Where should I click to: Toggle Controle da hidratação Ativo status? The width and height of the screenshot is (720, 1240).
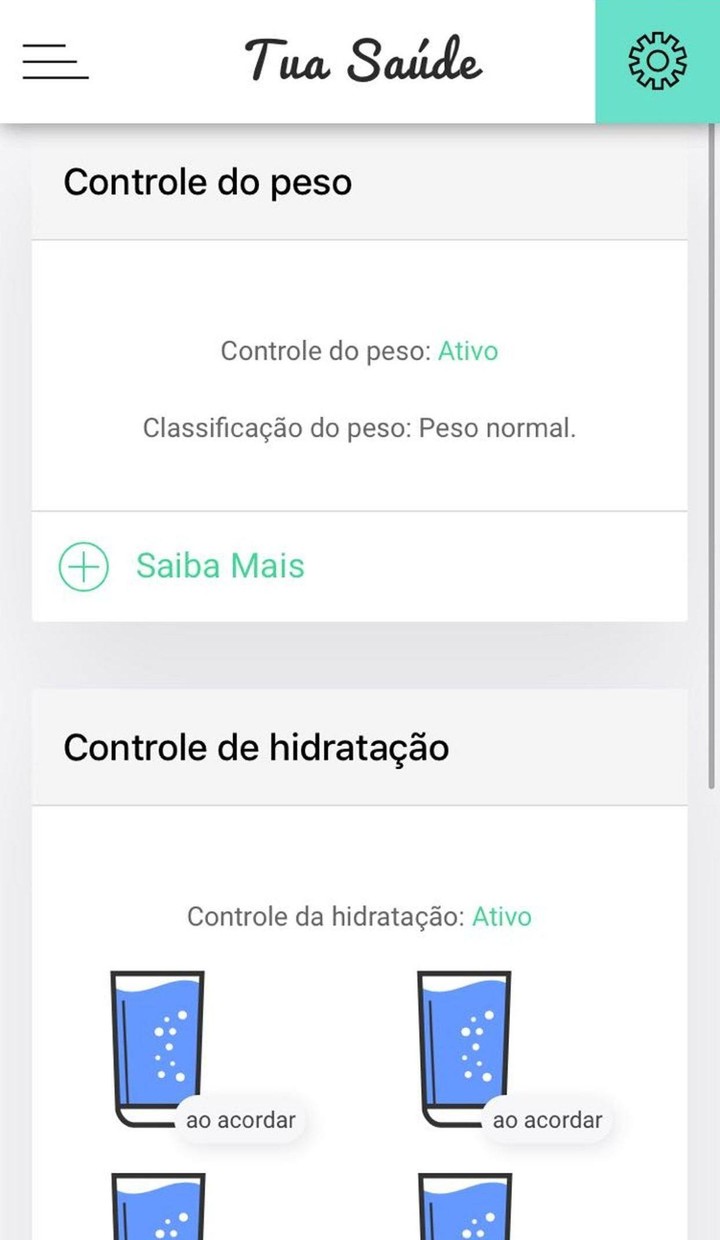pos(500,917)
